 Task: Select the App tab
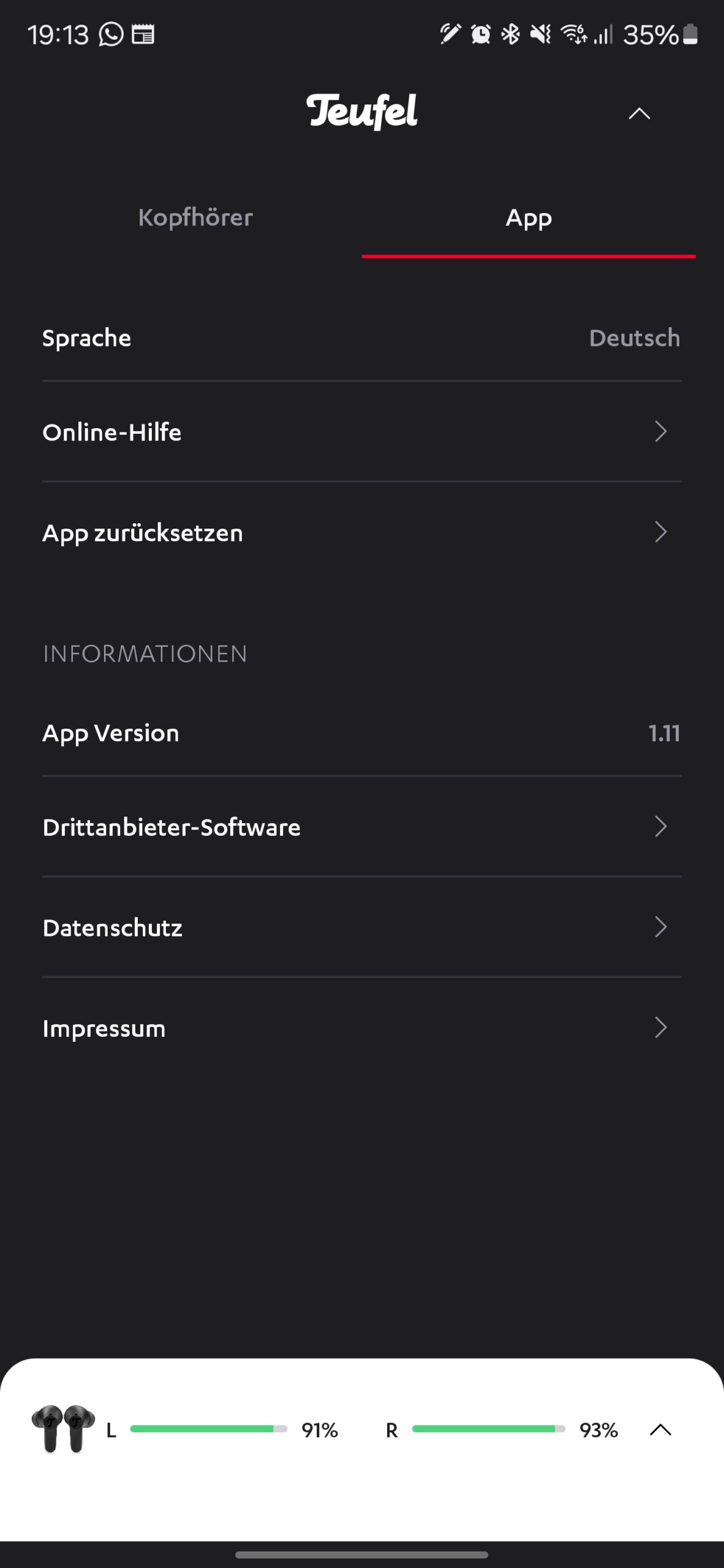[529, 218]
